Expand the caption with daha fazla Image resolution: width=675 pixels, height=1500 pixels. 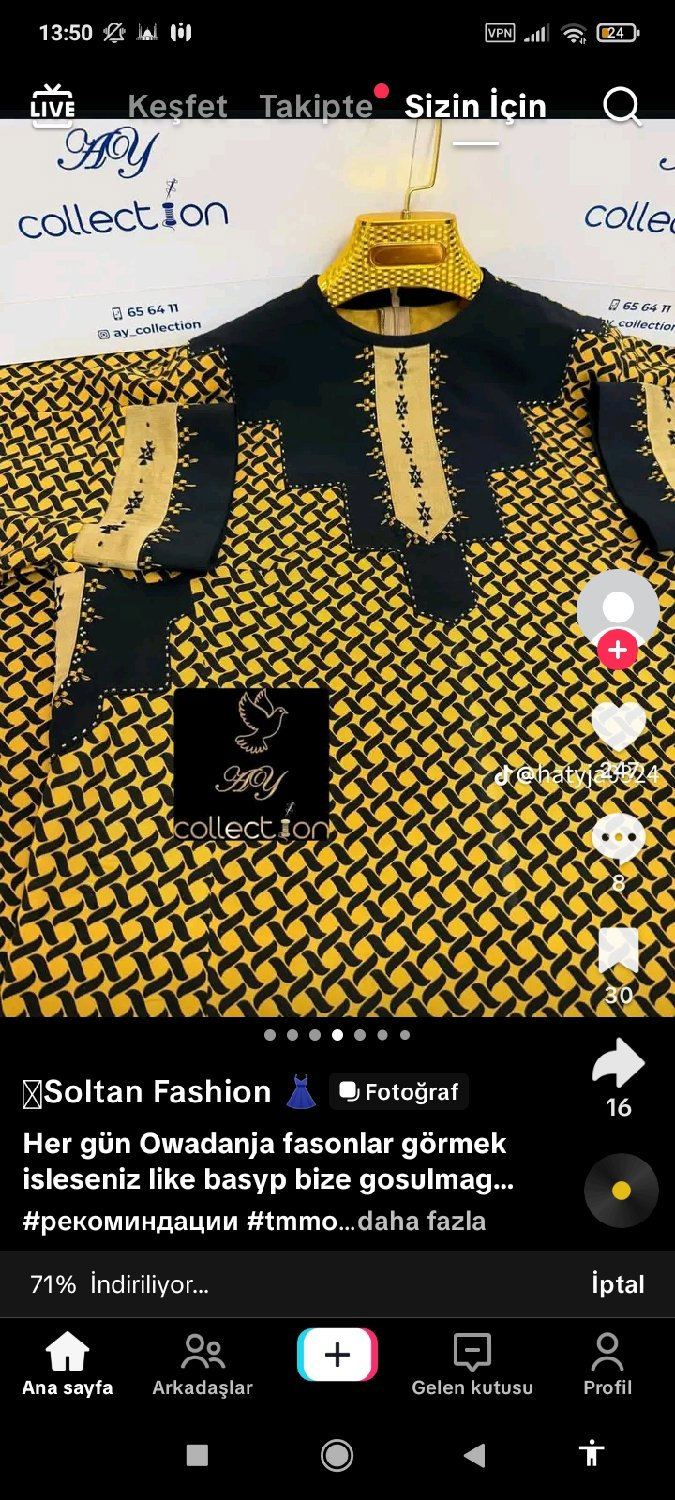pos(421,1221)
